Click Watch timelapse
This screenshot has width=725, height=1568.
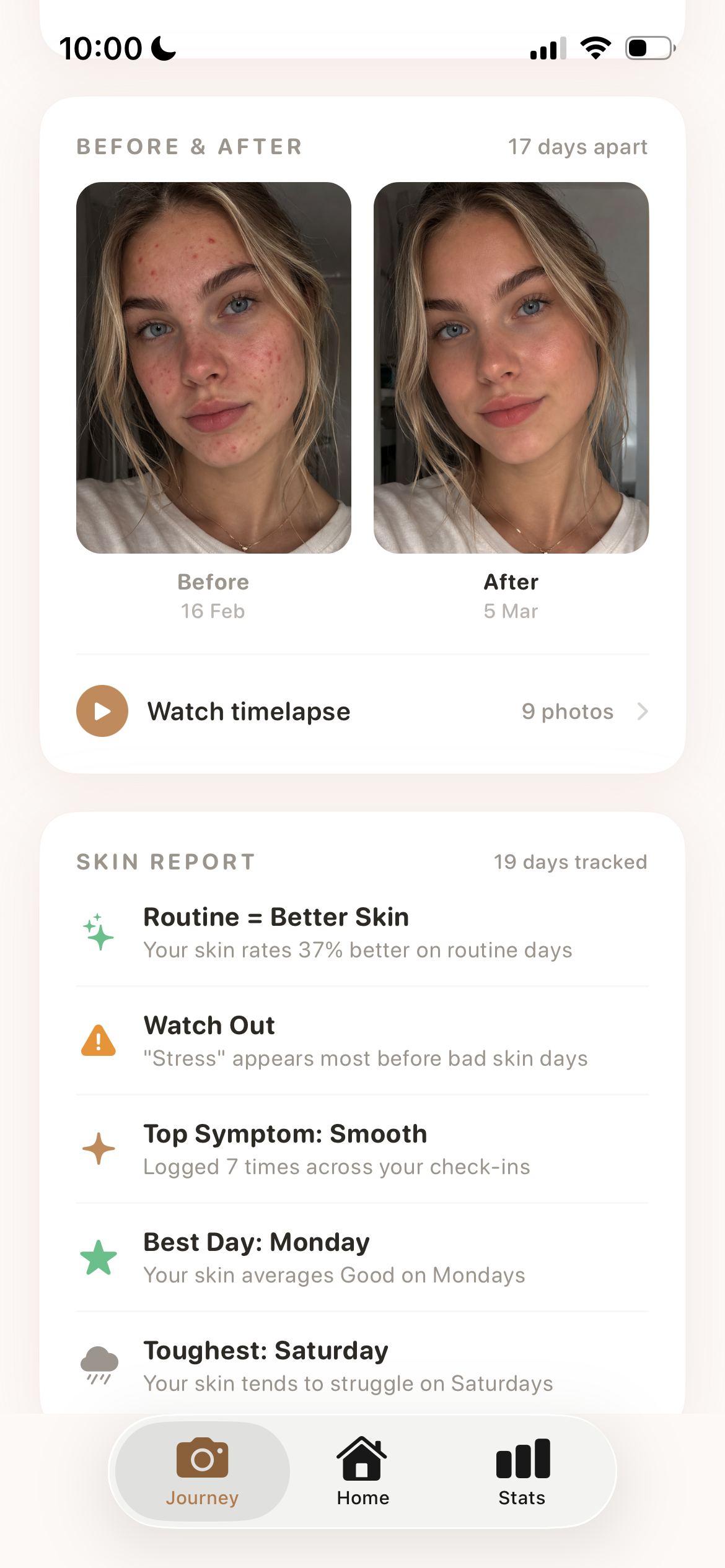pyautogui.click(x=249, y=711)
